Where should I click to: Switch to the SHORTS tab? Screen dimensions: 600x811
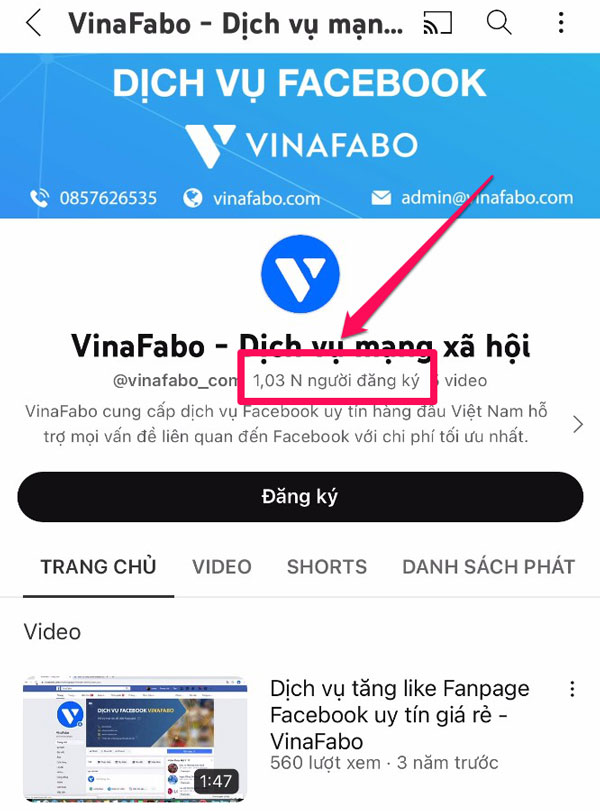[327, 567]
